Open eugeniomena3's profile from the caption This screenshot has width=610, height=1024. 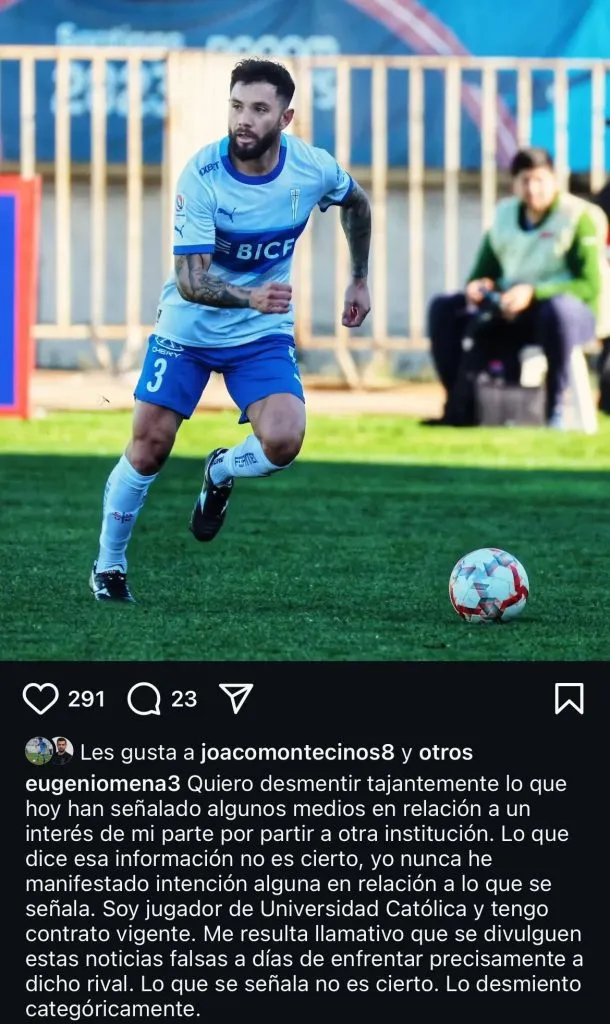pos(103,783)
